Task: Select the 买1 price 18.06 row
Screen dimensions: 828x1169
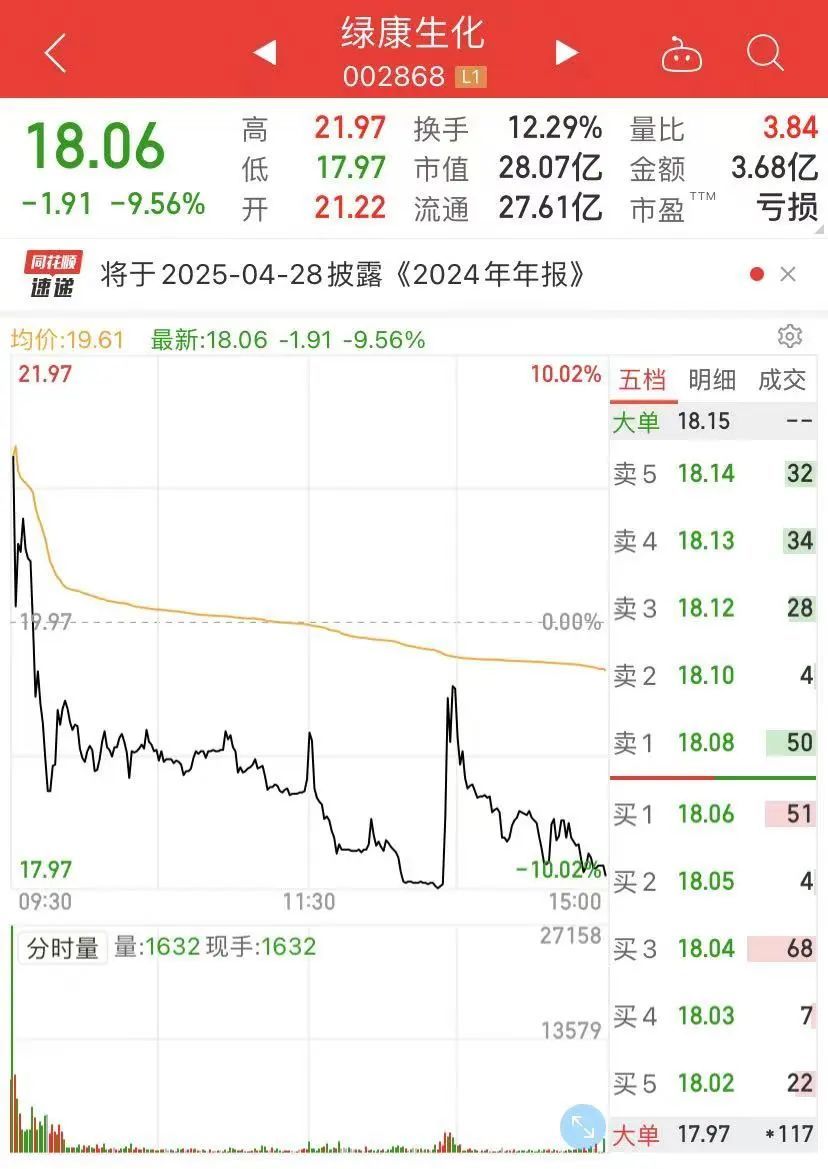Action: (712, 815)
